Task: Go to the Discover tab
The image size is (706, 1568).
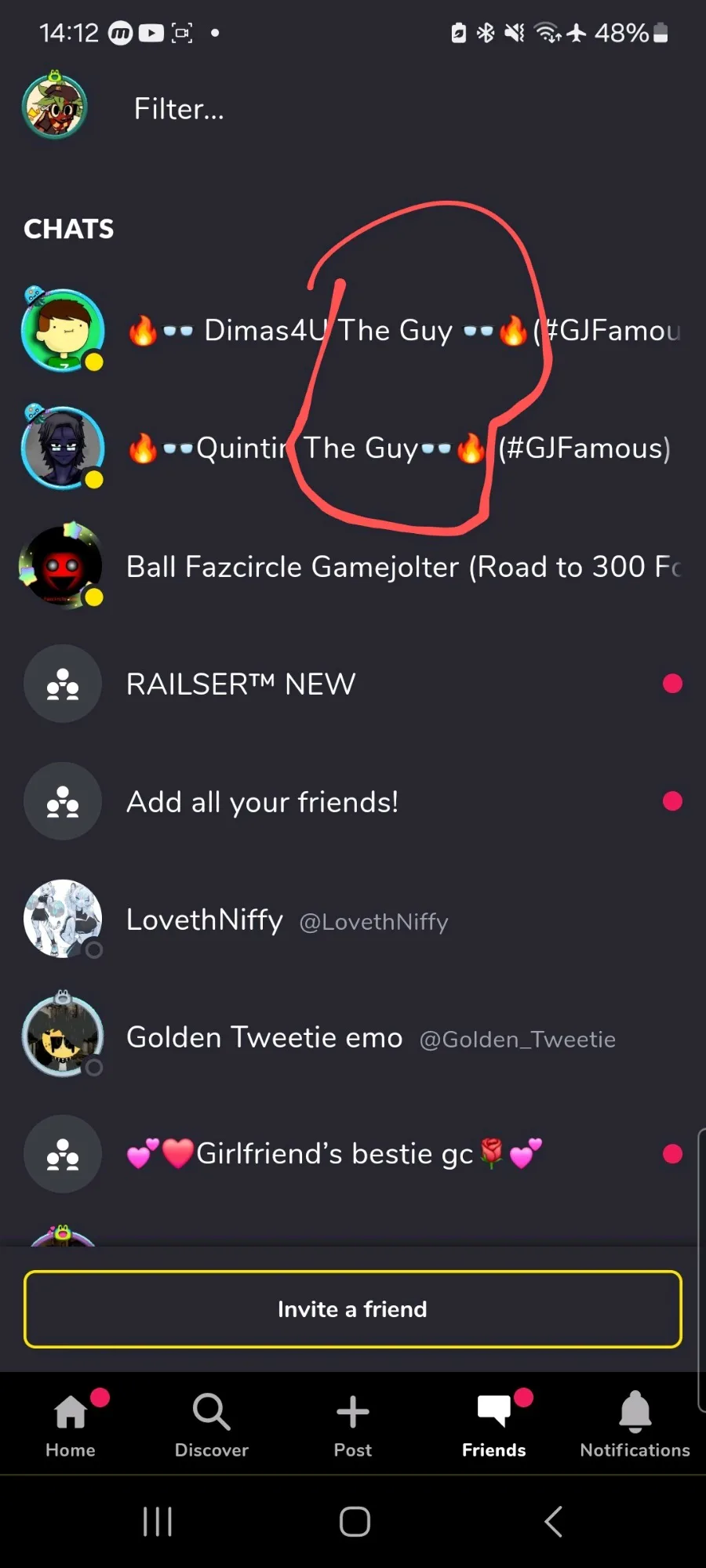Action: 212,1424
